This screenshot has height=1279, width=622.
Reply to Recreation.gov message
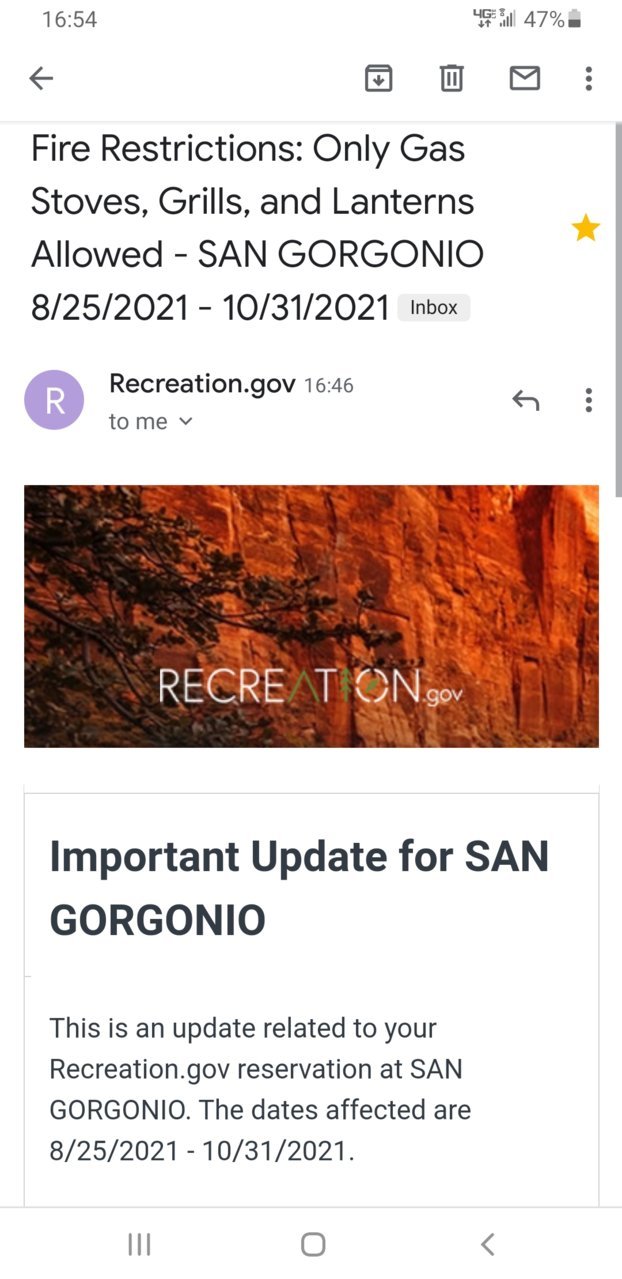(x=526, y=401)
